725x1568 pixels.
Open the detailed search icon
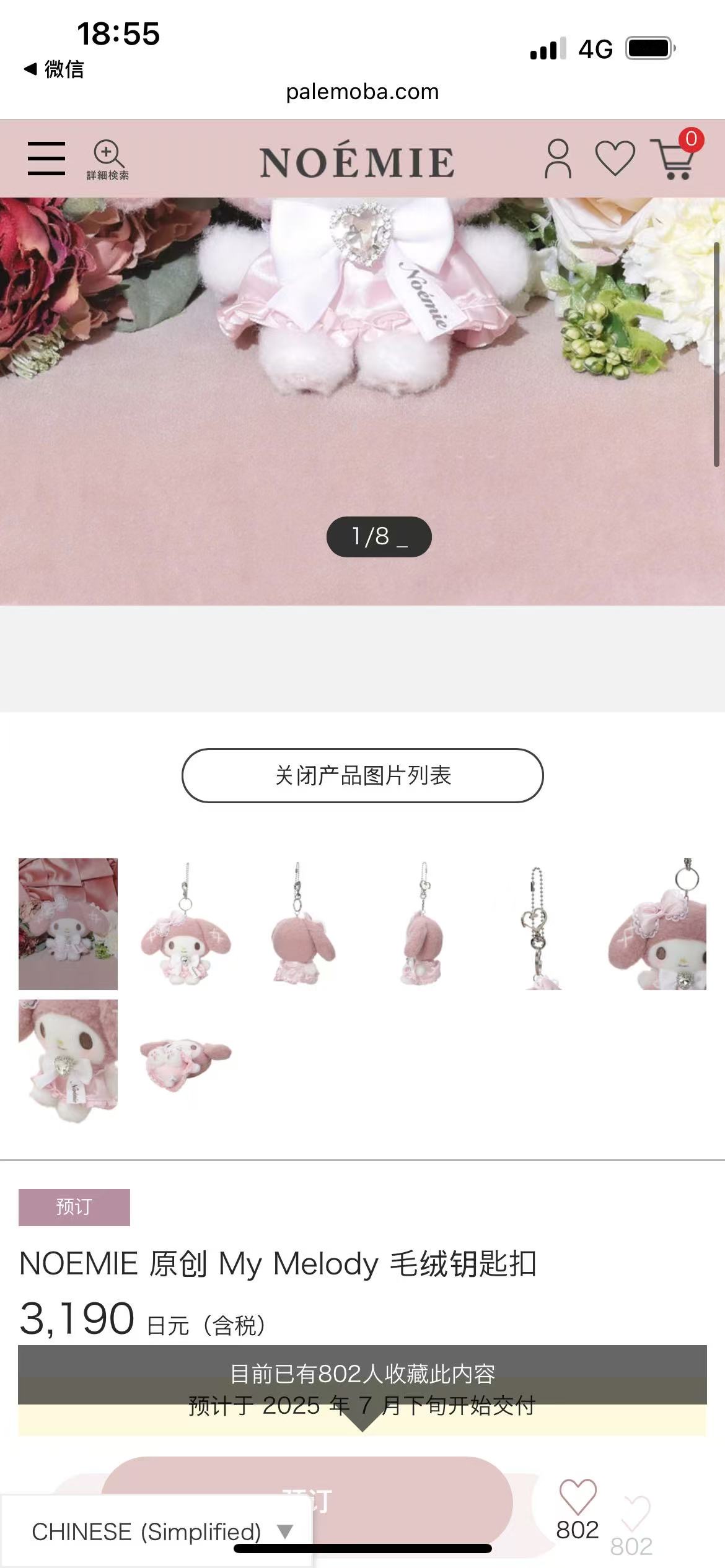pos(108,160)
